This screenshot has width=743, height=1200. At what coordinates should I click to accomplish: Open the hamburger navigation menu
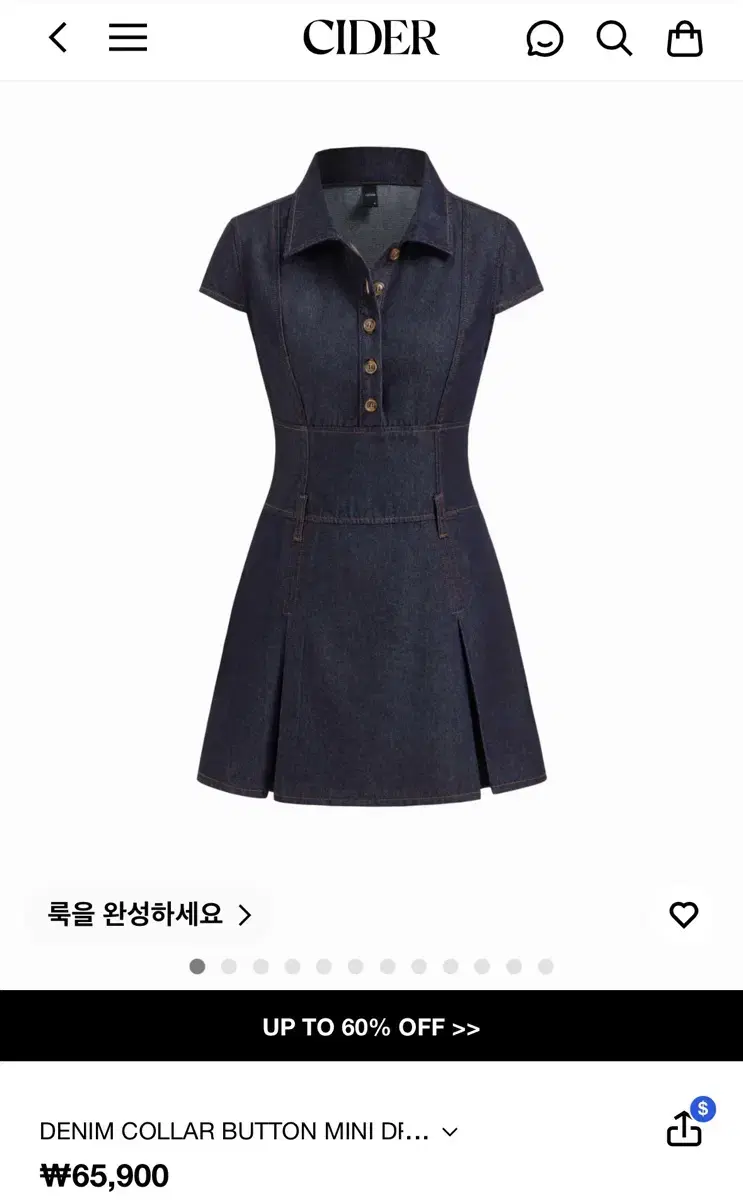click(x=128, y=38)
